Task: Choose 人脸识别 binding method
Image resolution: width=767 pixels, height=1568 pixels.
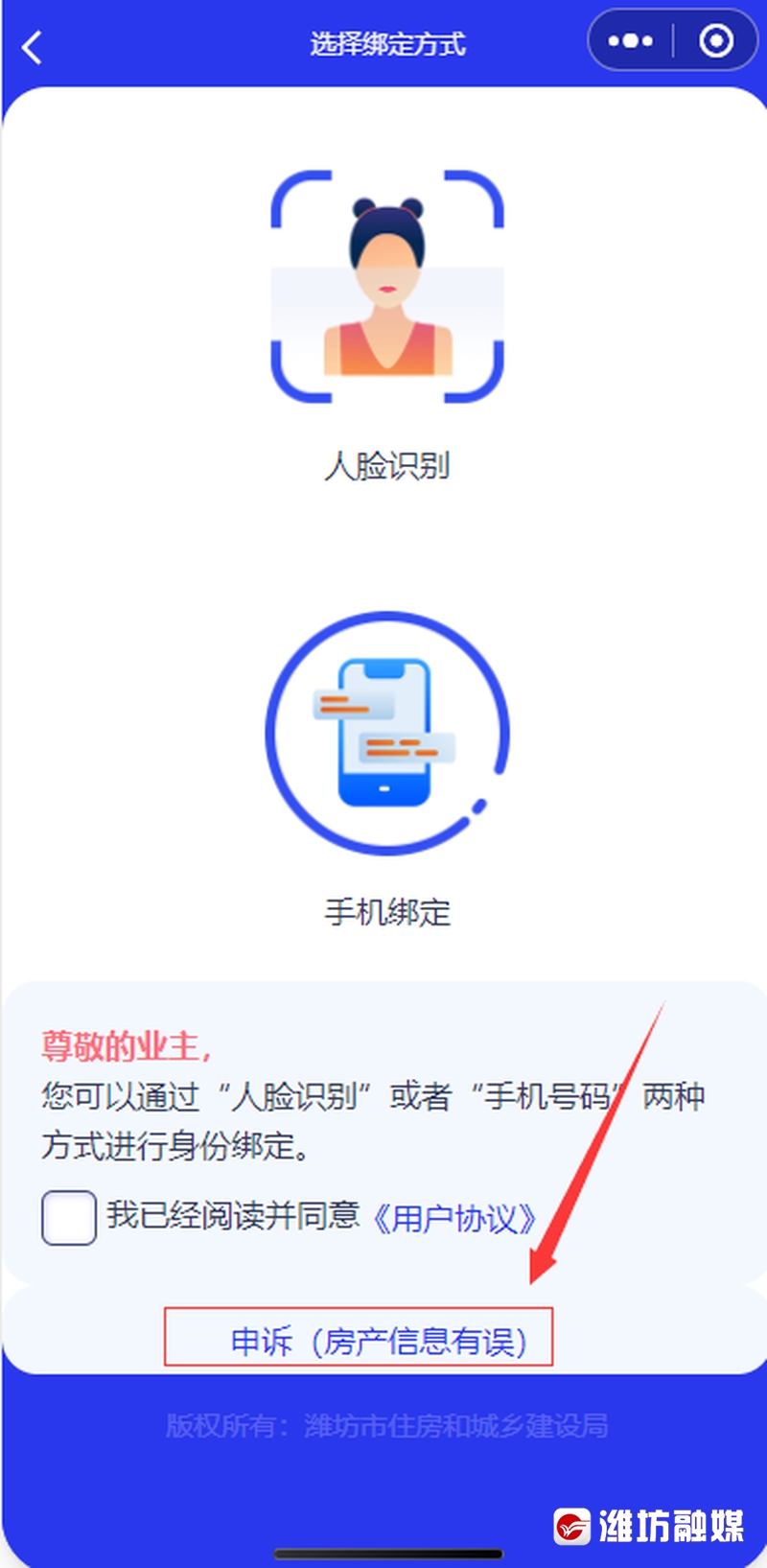Action: 386,288
